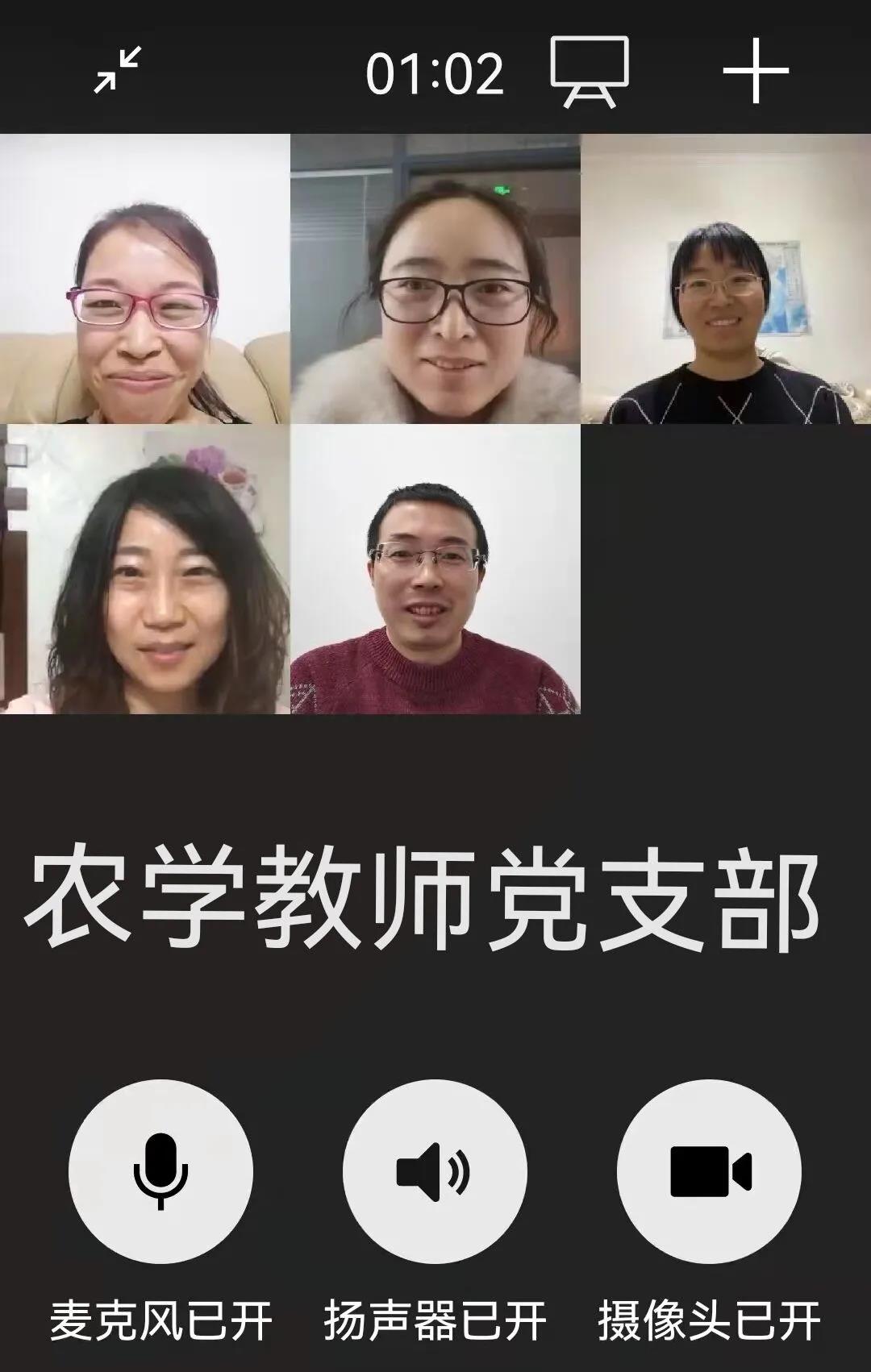Disable the camera

pos(709,1170)
